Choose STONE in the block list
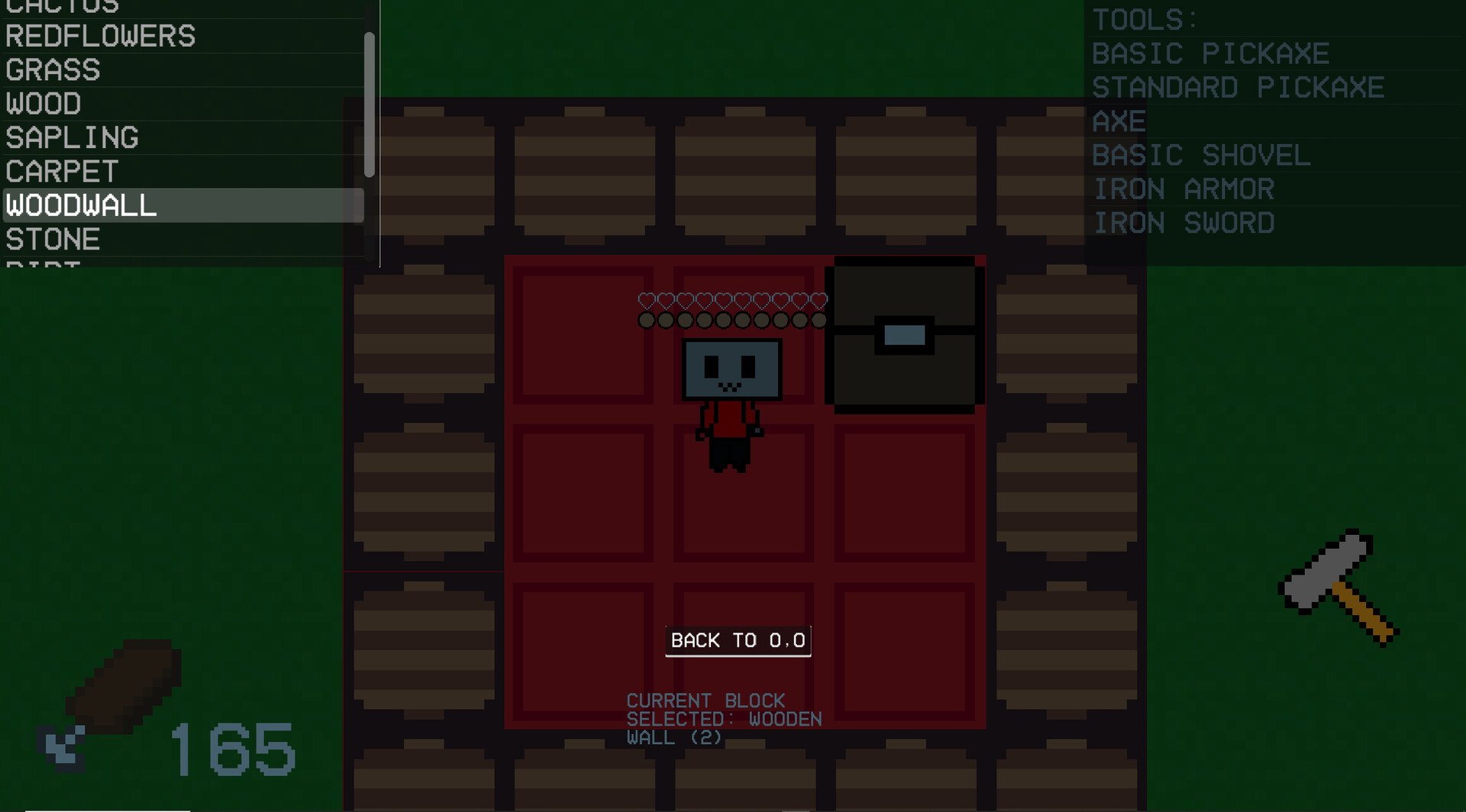The image size is (1466, 812). tap(53, 240)
